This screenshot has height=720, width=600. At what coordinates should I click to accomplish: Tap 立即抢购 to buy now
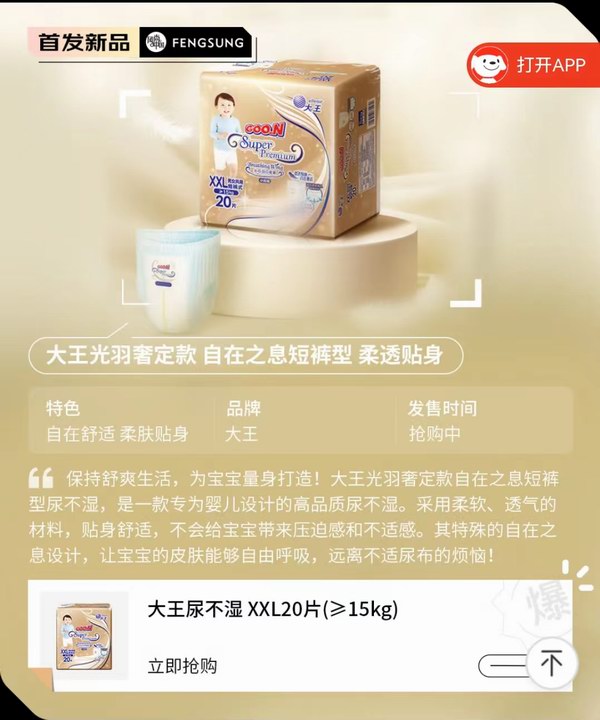point(183,665)
